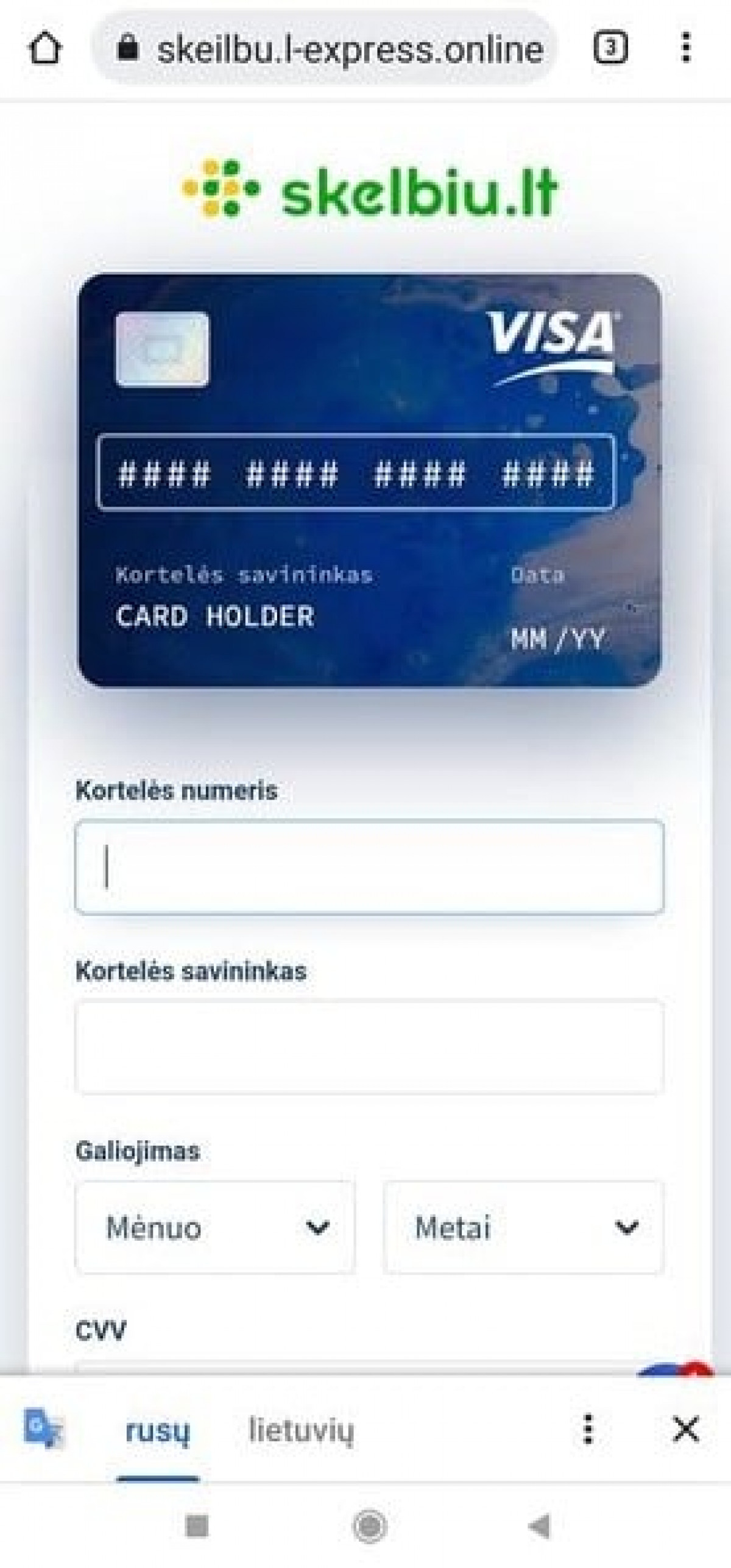Image resolution: width=731 pixels, height=1568 pixels.
Task: Tap the system back button
Action: [x=540, y=1527]
